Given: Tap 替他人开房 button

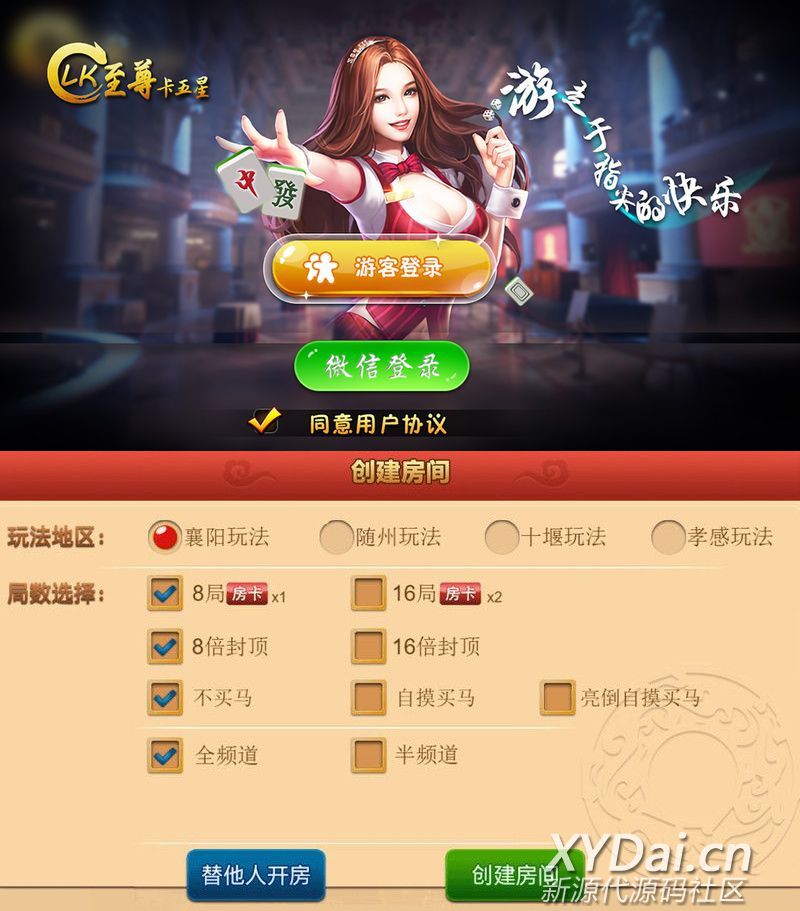Looking at the screenshot, I should pyautogui.click(x=256, y=876).
